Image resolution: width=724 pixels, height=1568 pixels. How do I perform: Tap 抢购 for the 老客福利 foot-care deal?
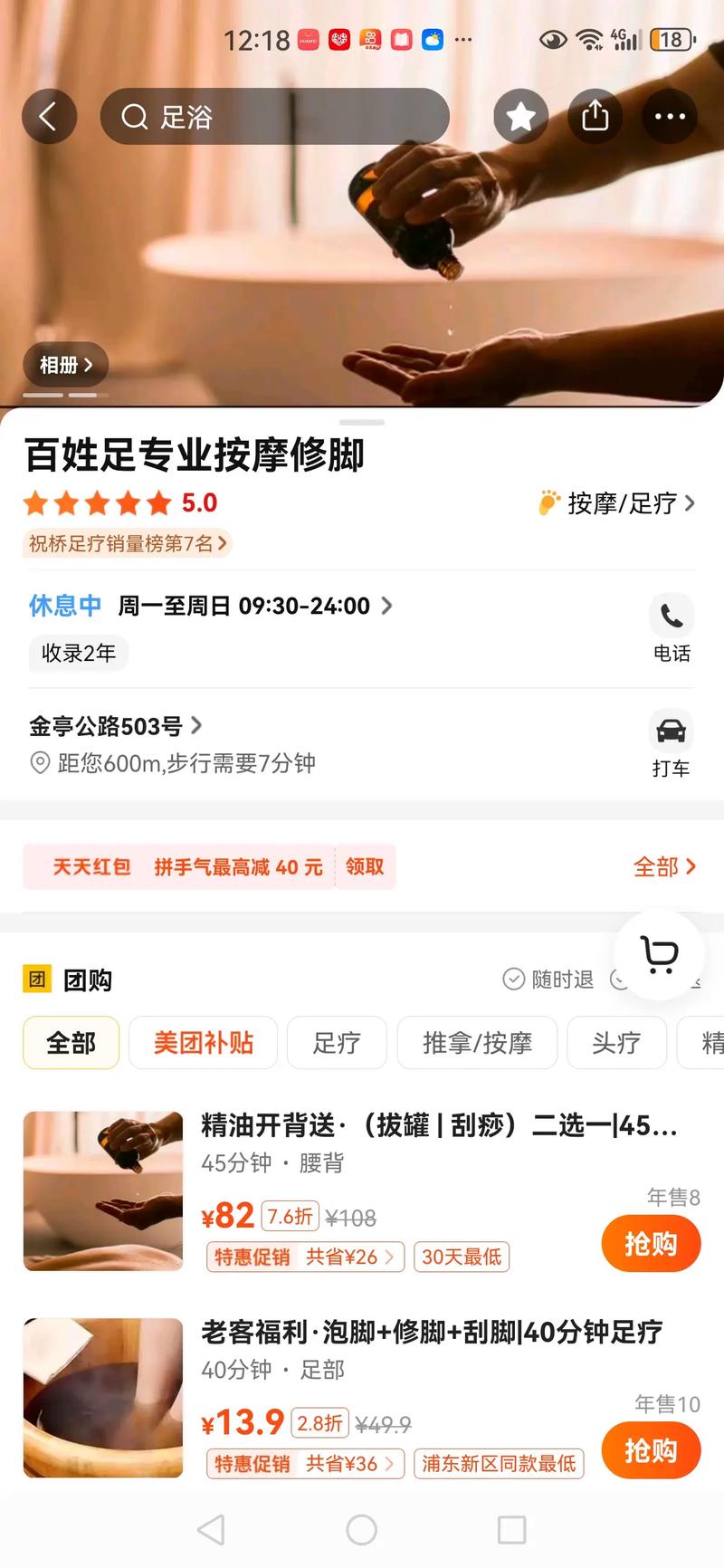click(651, 1450)
